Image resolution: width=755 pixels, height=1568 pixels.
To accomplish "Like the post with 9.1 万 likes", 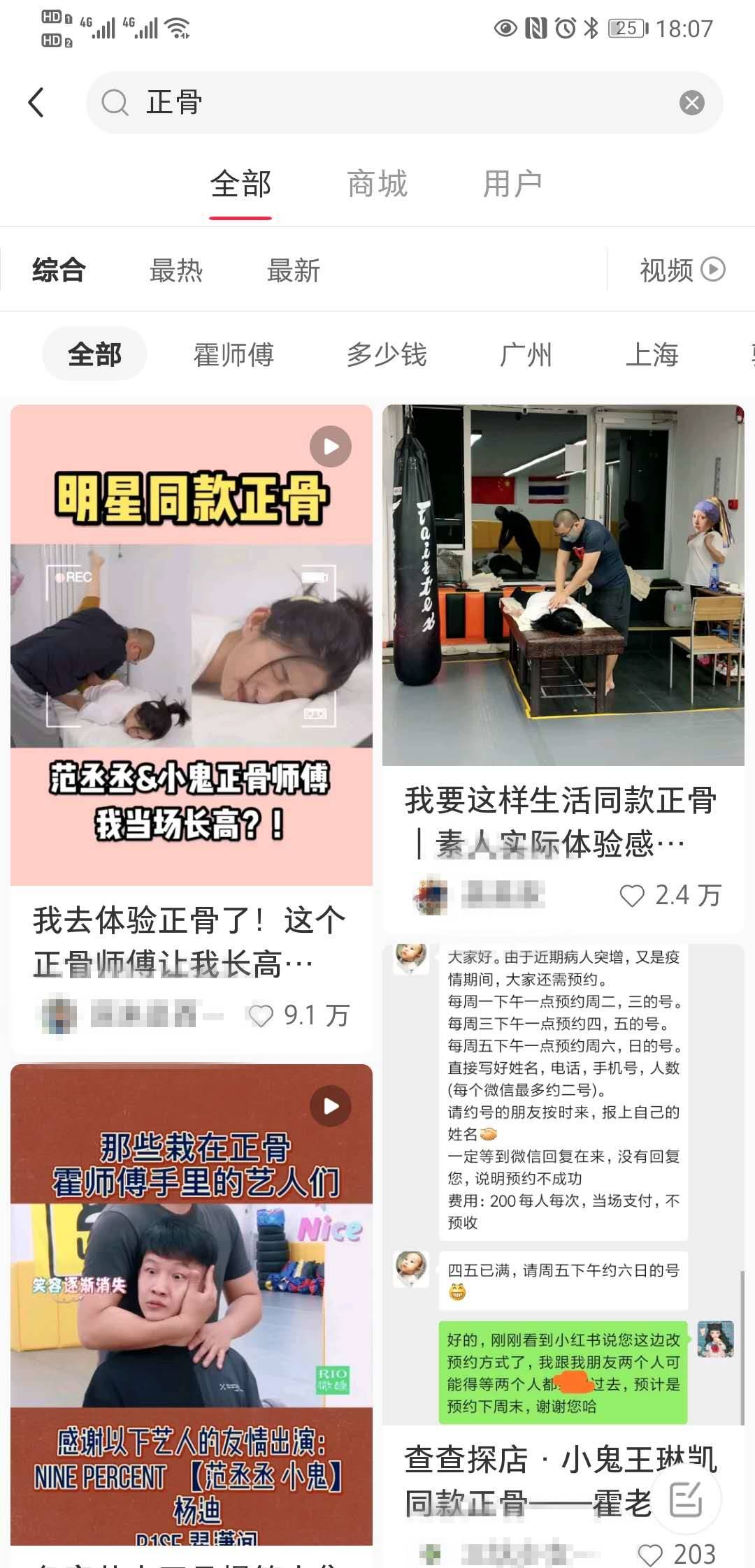I will 261,1015.
